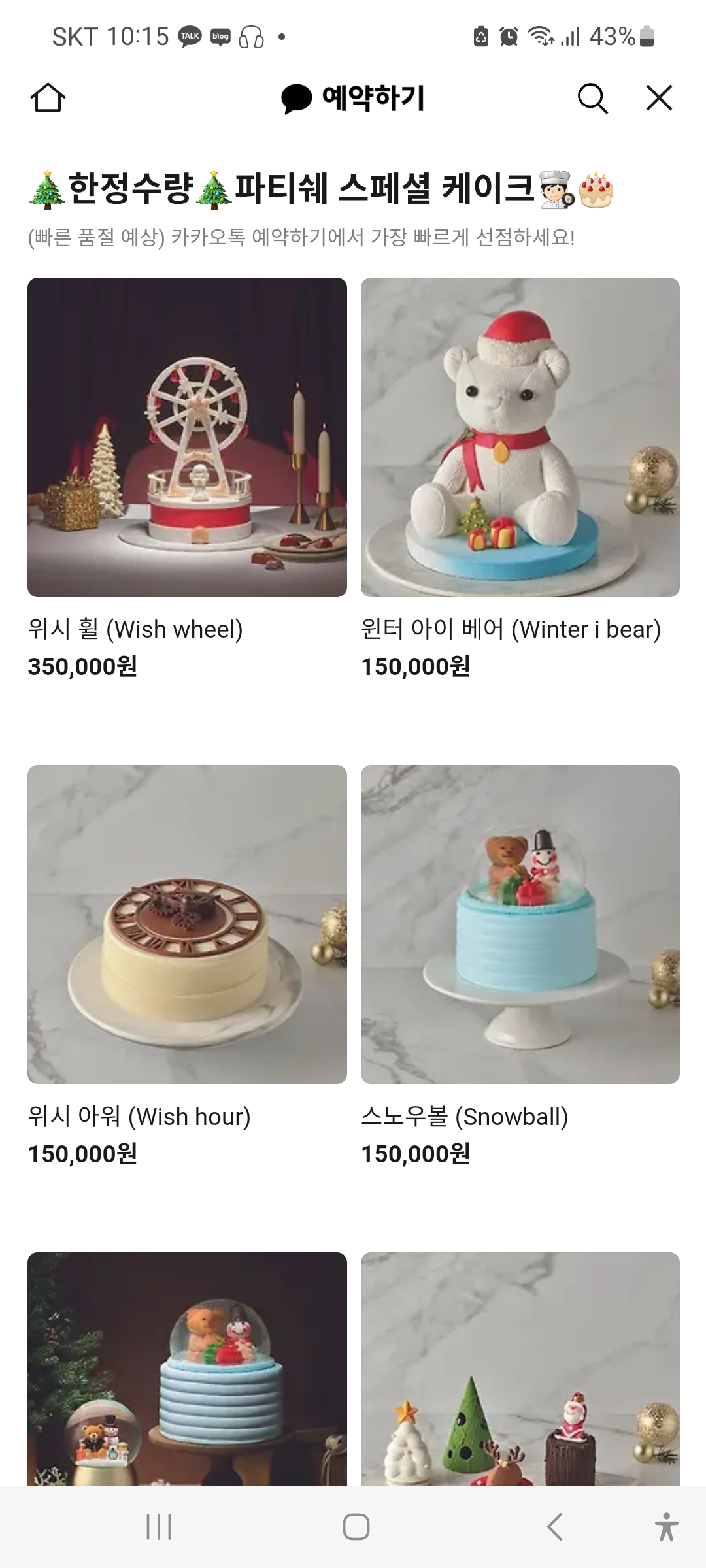Open search with the magnifier icon
Viewport: 706px width, 1568px height.
[x=592, y=98]
